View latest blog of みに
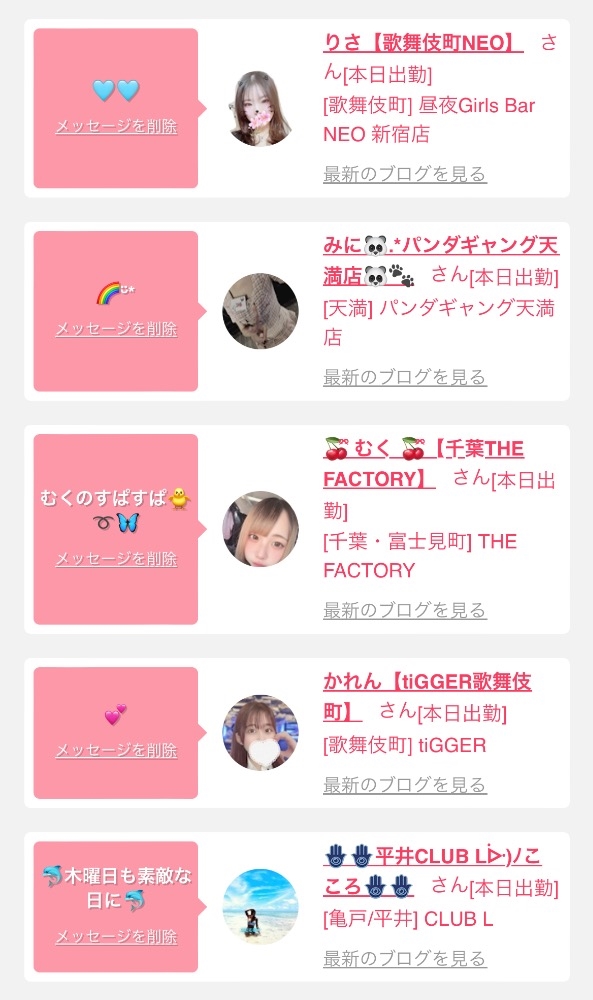This screenshot has height=1000, width=593. coord(405,377)
